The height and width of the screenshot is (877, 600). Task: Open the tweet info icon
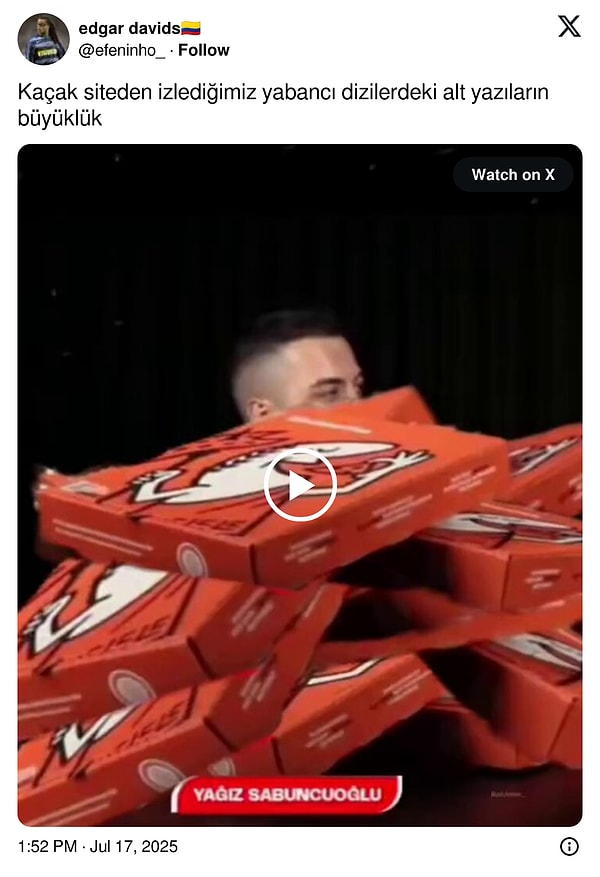point(569,846)
